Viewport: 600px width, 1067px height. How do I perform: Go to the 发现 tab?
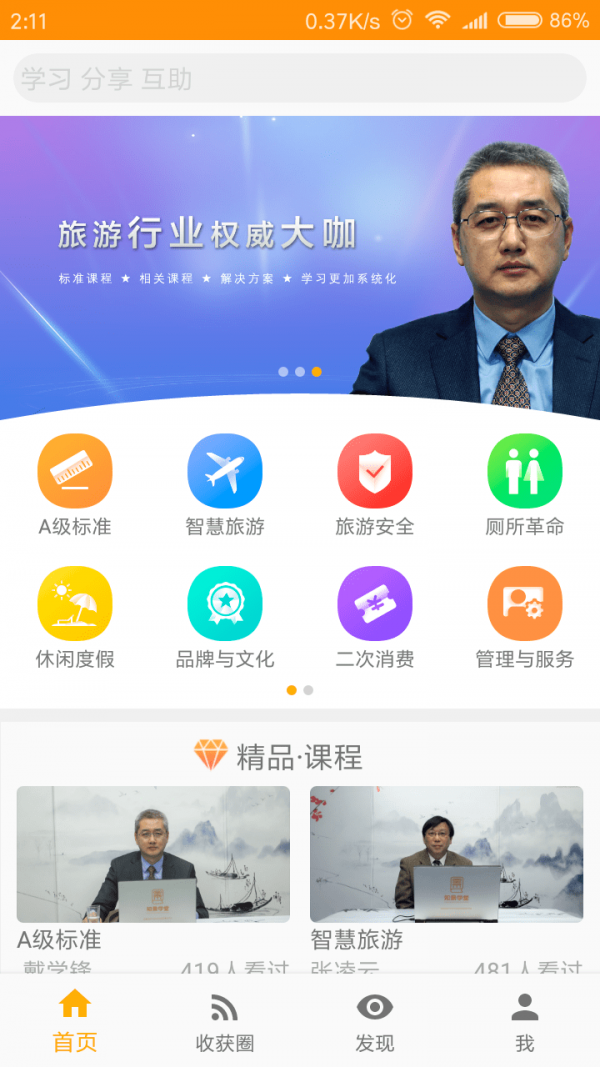point(375,1020)
